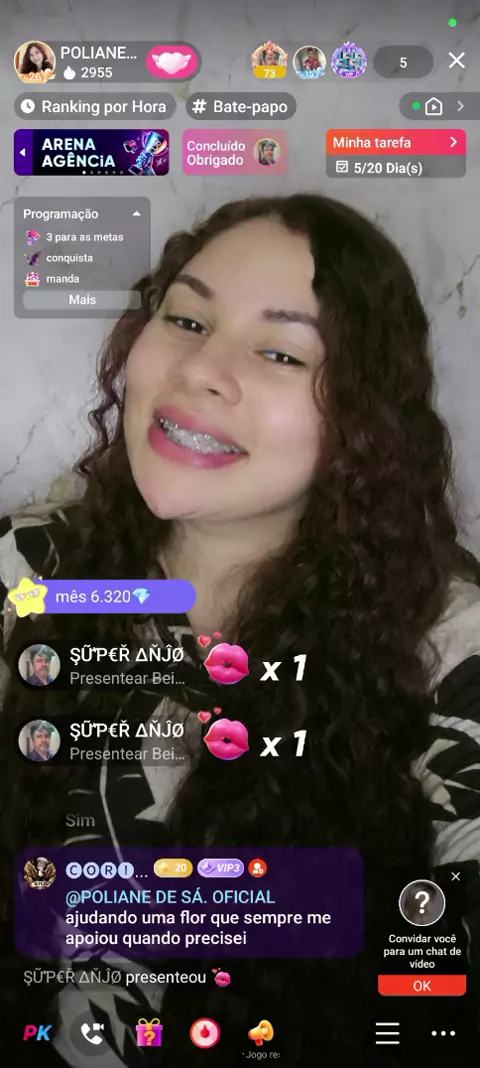The image size is (480, 1068).
Task: Open the Bate-papo chip
Action: (241, 106)
